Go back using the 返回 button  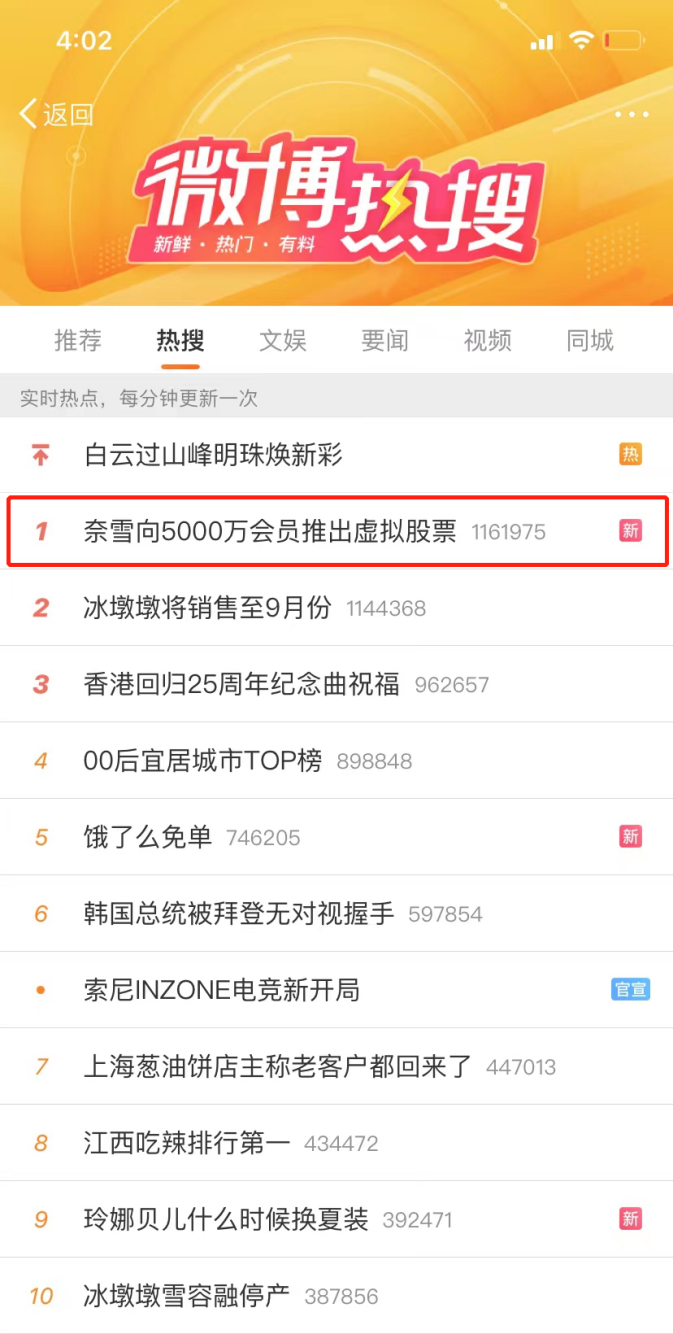tap(57, 114)
